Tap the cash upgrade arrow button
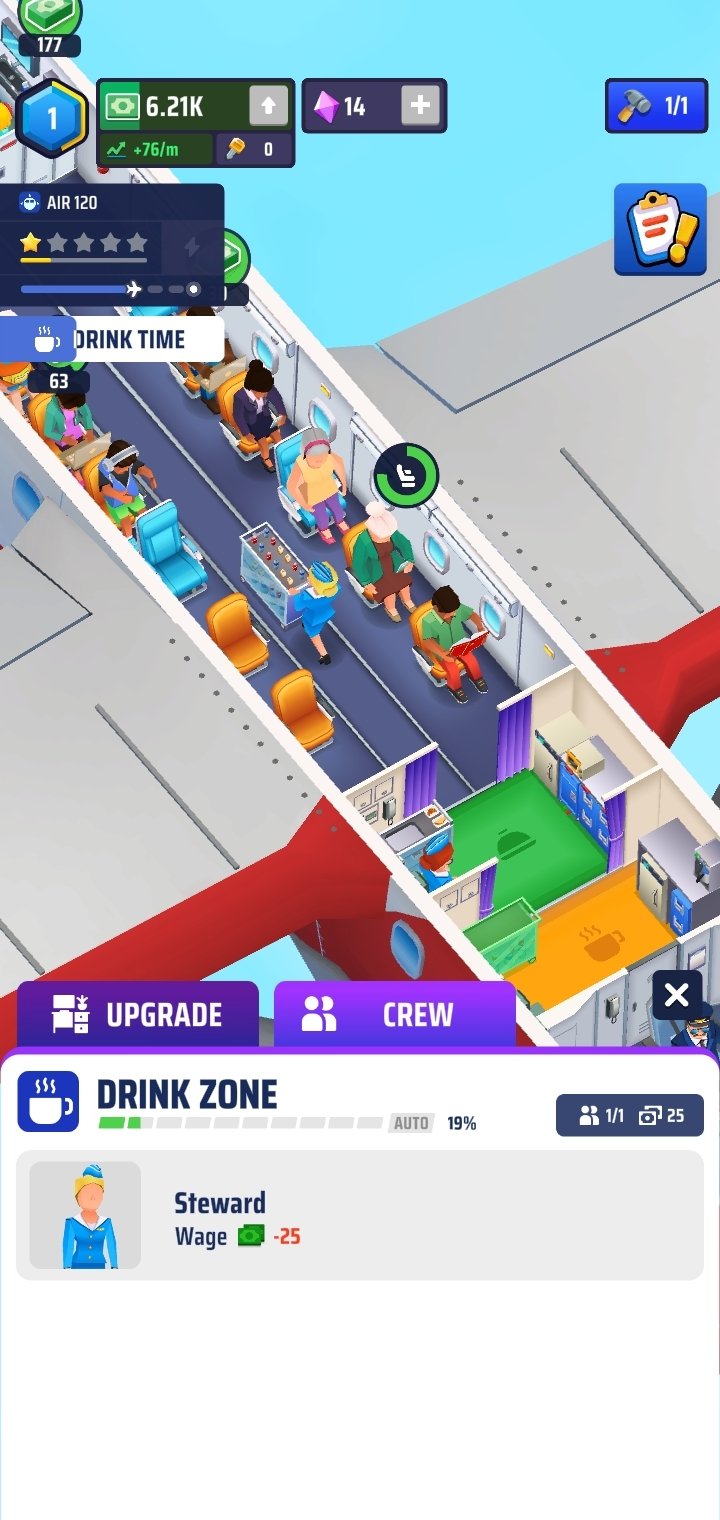The height and width of the screenshot is (1520, 720). pos(268,106)
